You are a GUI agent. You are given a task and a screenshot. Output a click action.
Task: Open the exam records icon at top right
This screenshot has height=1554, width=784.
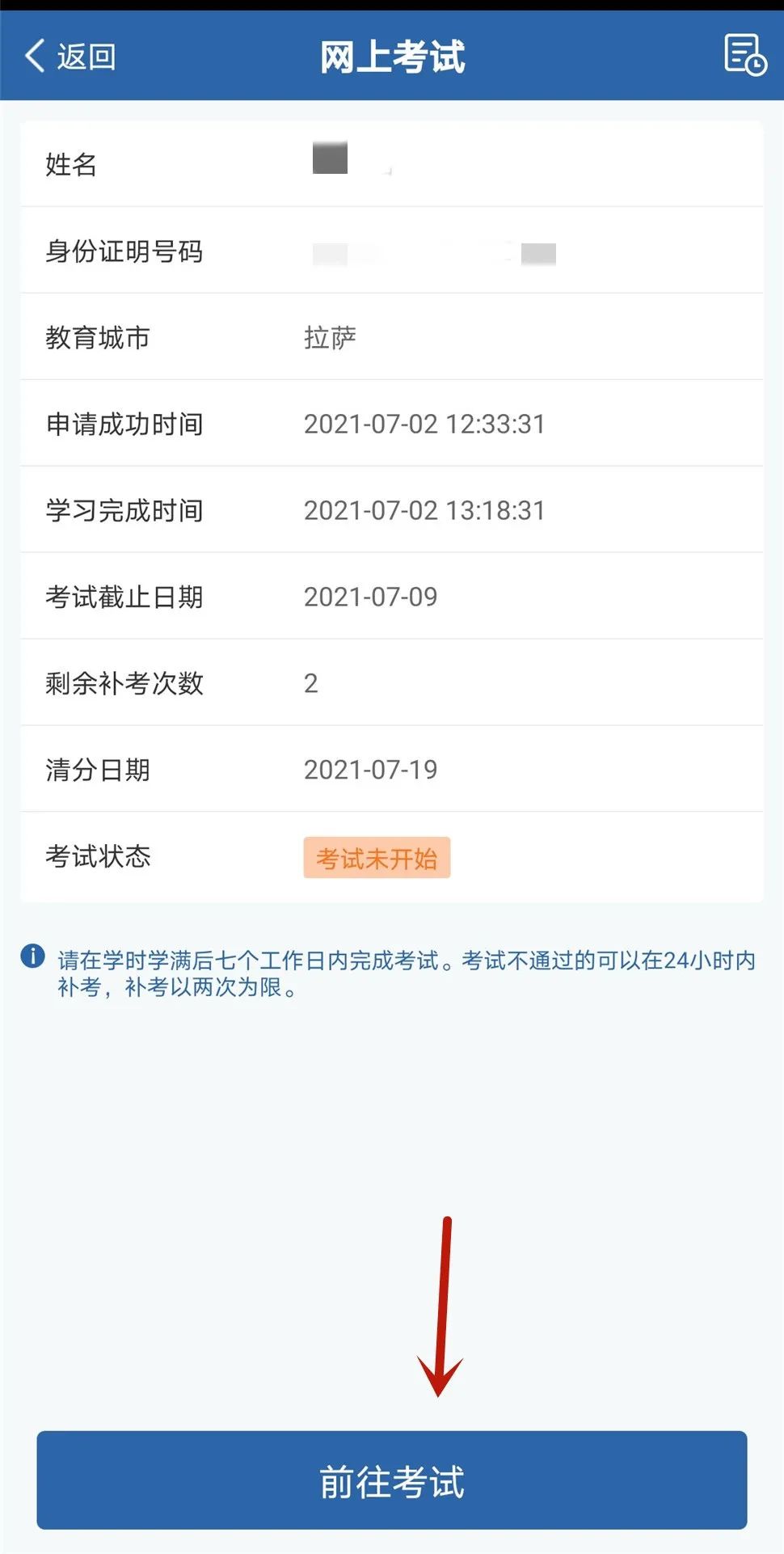click(744, 55)
